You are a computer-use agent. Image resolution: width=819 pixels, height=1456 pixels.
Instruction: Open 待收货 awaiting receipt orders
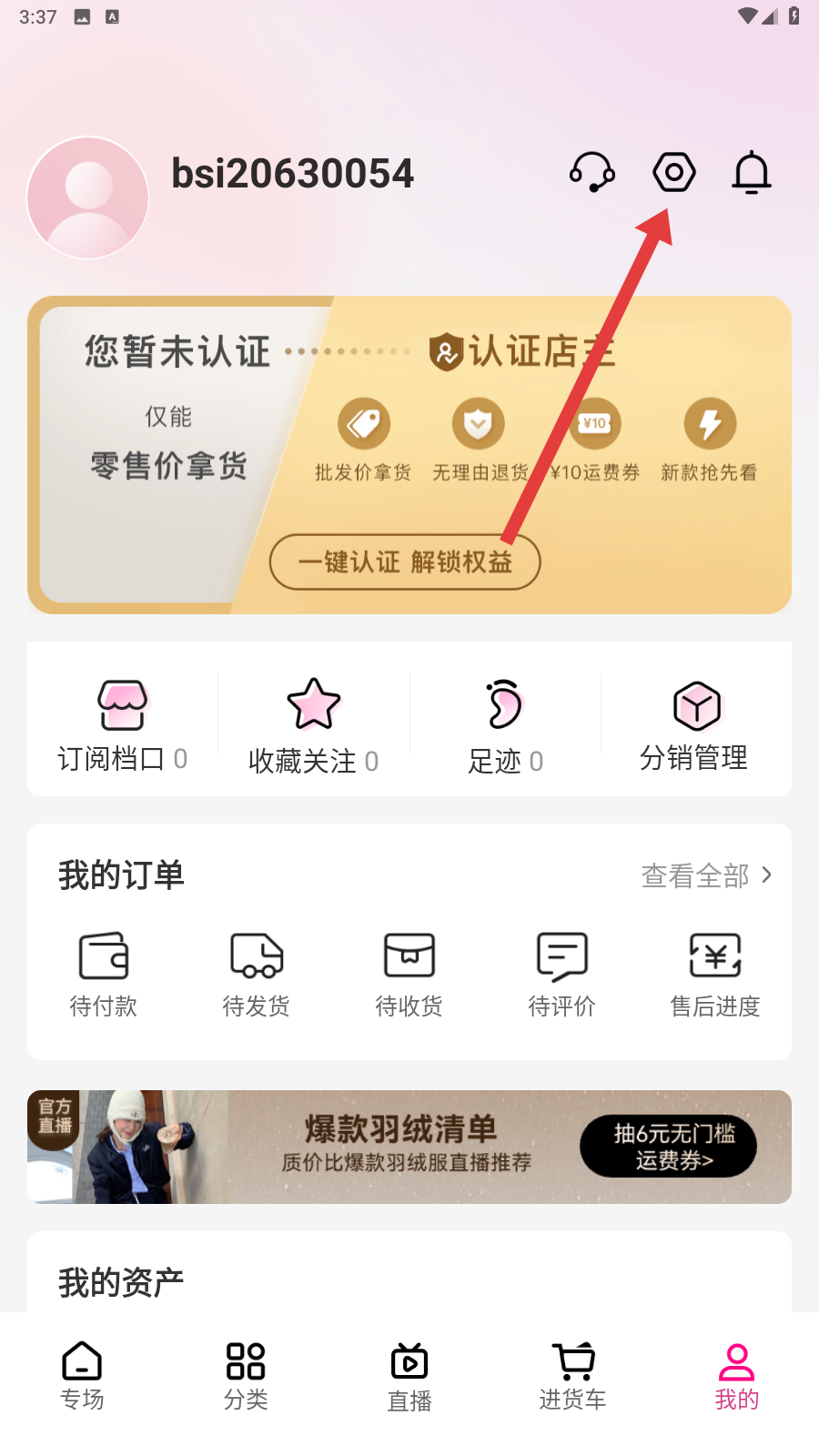(409, 974)
